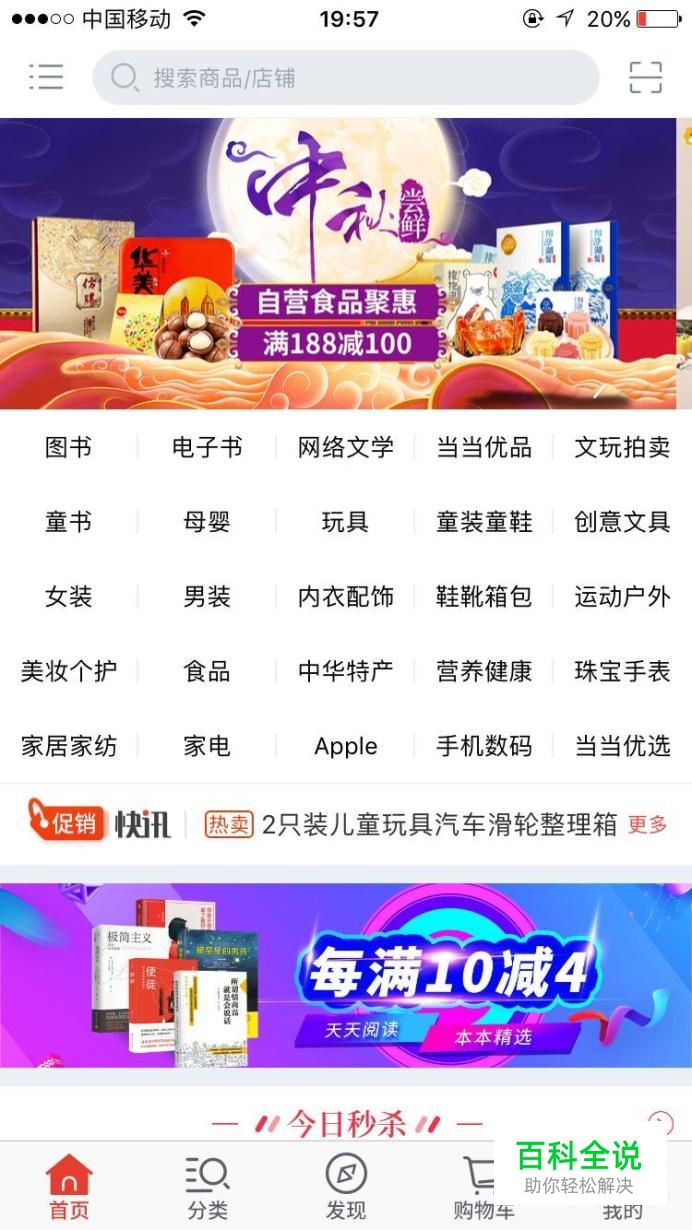This screenshot has width=692, height=1230.
Task: Select 美妆个护 category
Action: pyautogui.click(x=69, y=671)
